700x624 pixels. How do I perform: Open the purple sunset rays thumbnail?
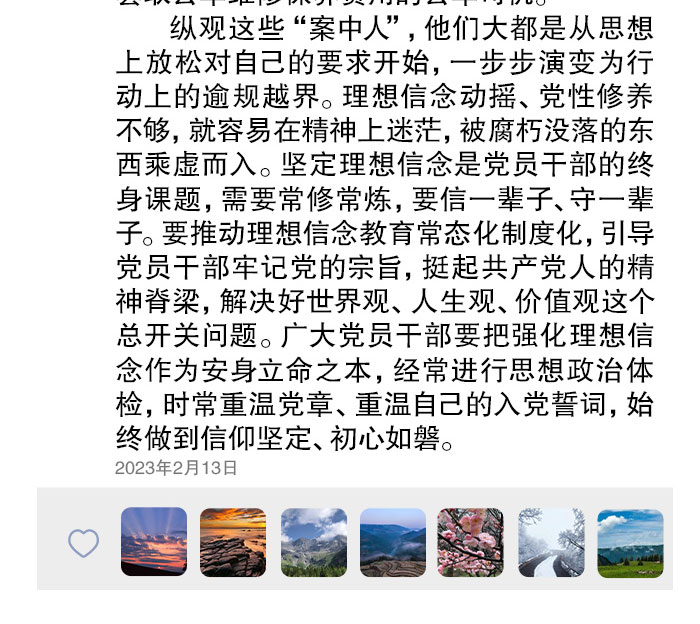tap(154, 542)
